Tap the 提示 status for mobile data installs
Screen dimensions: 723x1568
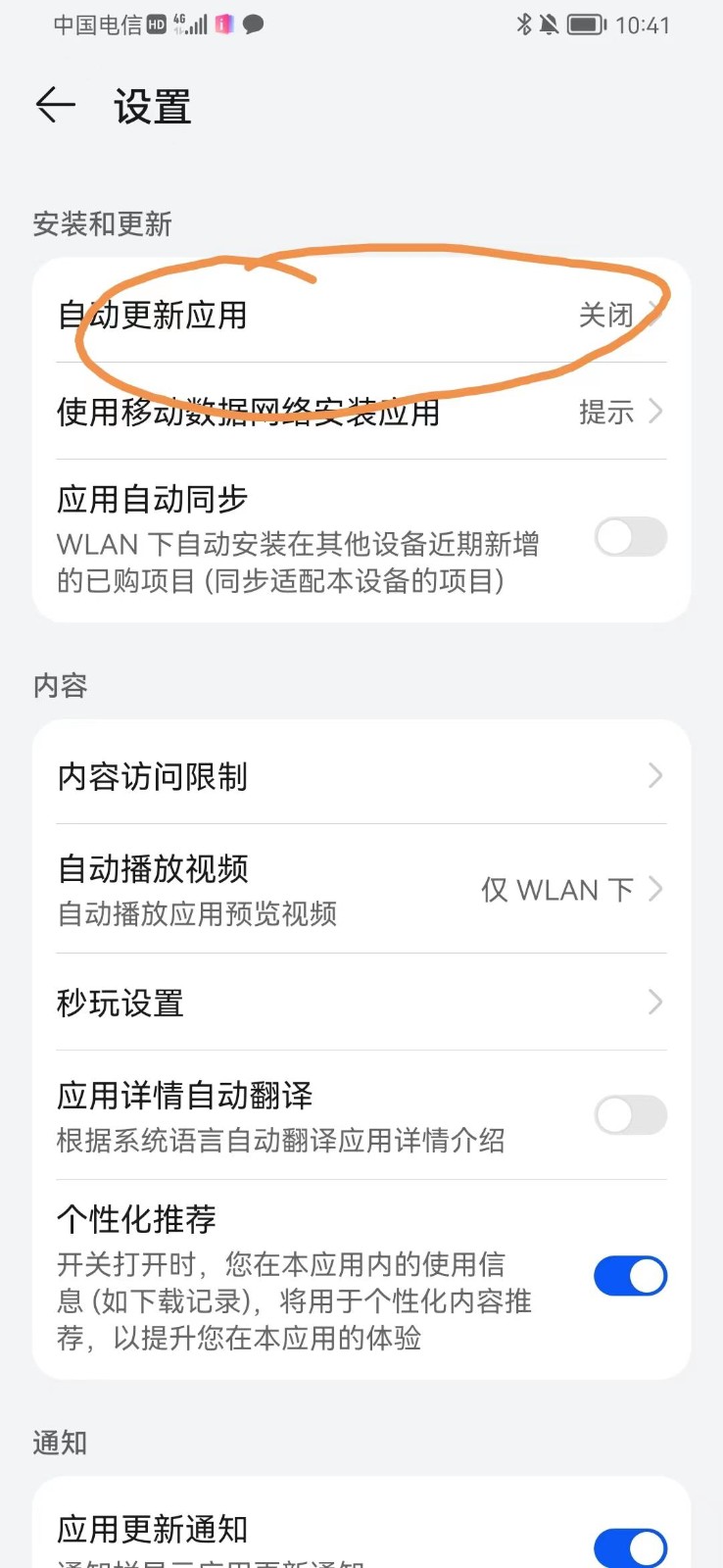[608, 413]
